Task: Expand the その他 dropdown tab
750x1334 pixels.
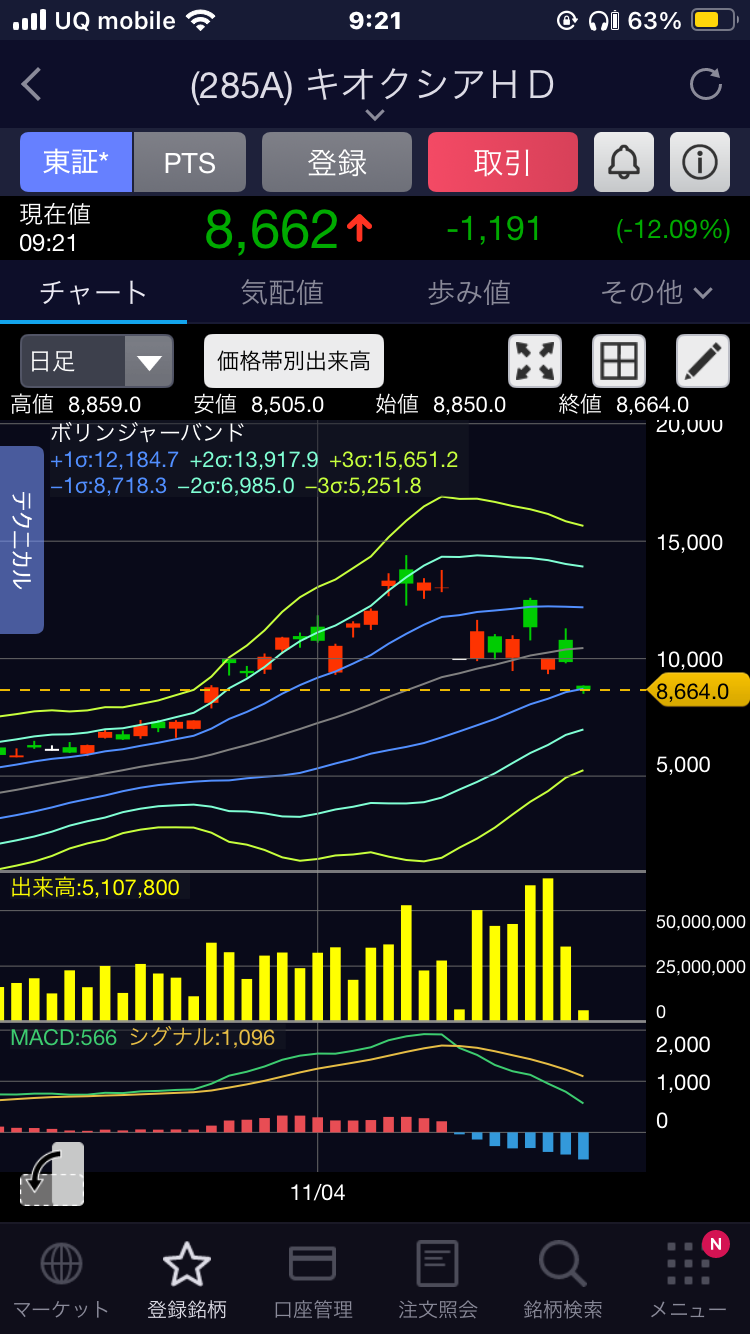Action: [x=656, y=292]
